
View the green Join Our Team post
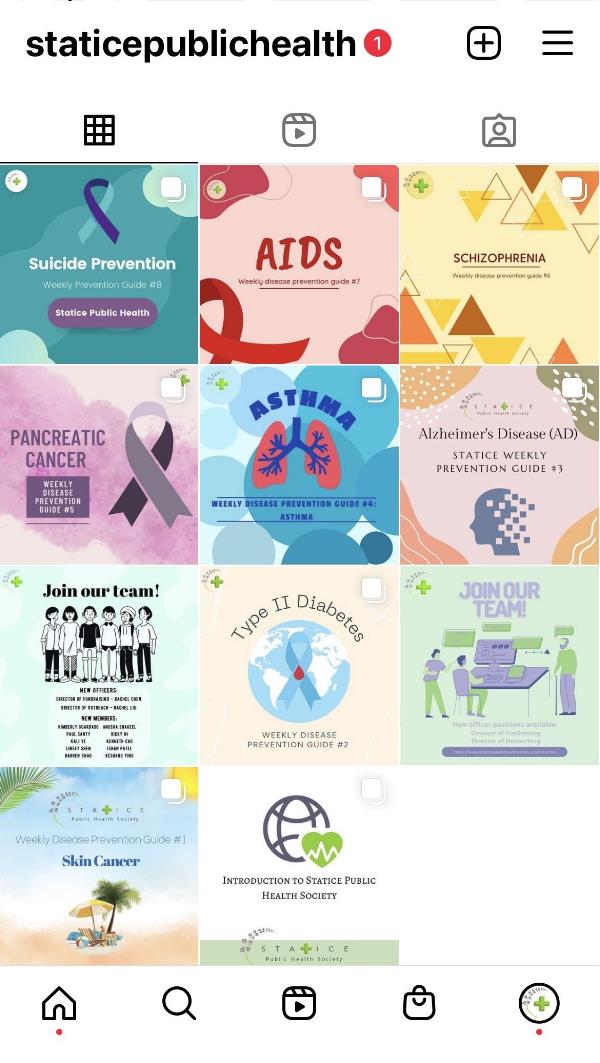coord(499,665)
